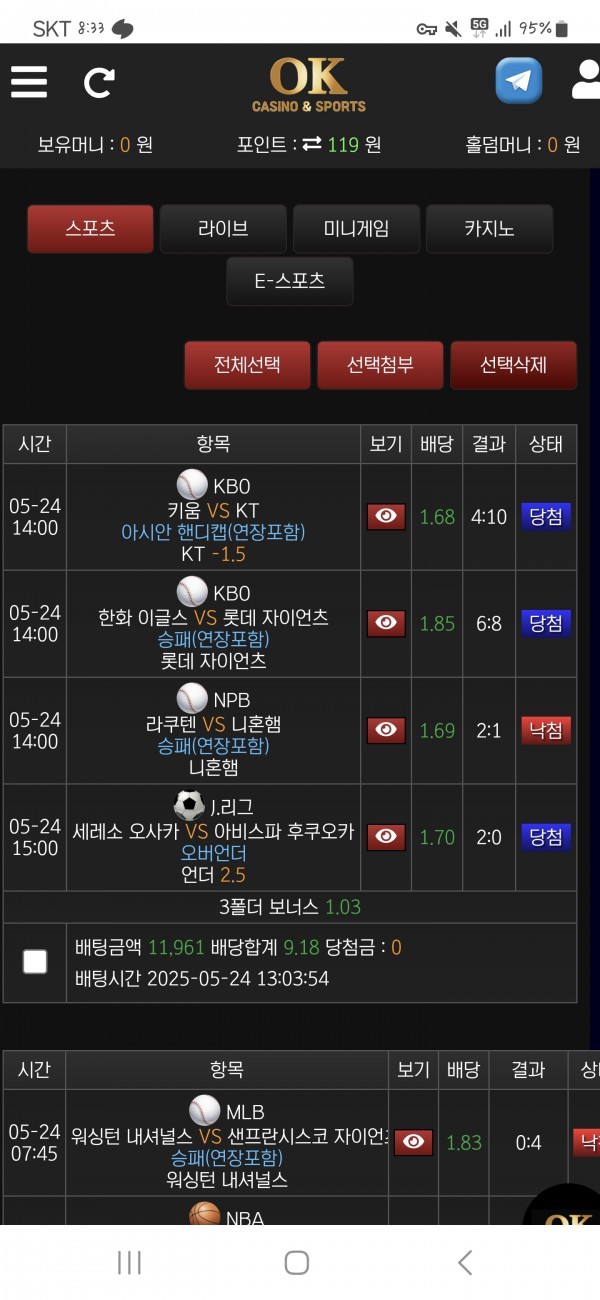
Task: Switch to the E-스포츠 tab
Action: (289, 281)
